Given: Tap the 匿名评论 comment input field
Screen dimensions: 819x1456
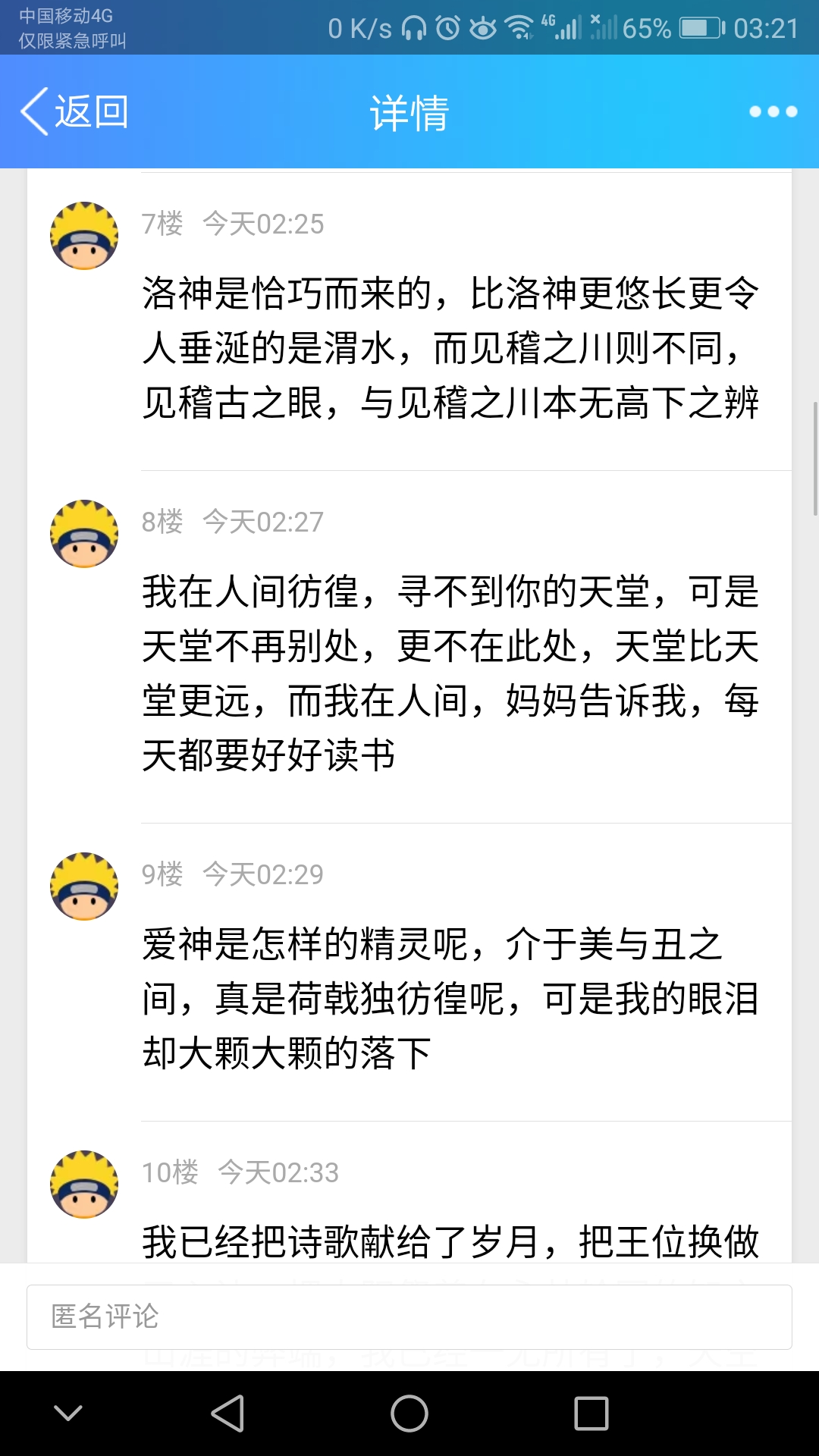Looking at the screenshot, I should (x=409, y=1316).
